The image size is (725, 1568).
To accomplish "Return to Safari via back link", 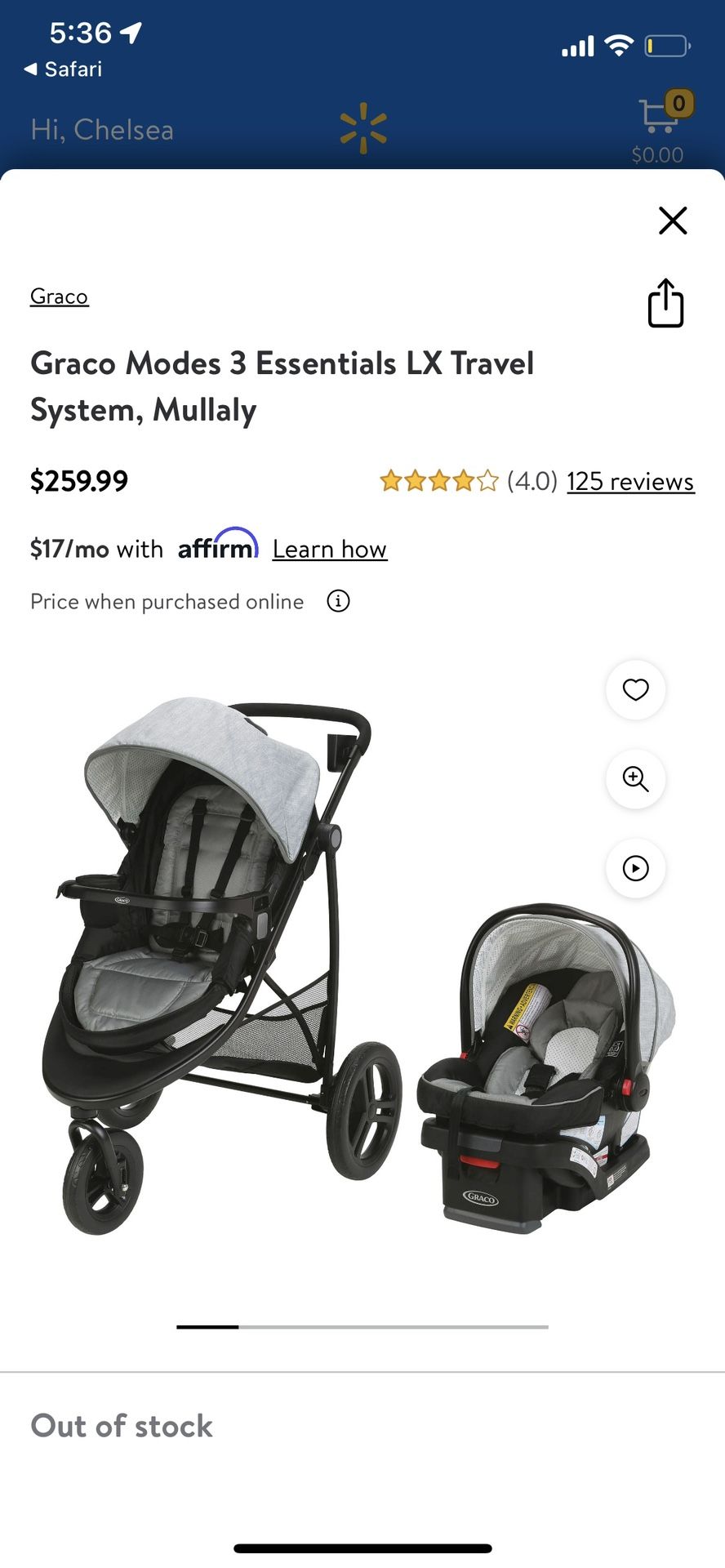I will click(x=64, y=69).
